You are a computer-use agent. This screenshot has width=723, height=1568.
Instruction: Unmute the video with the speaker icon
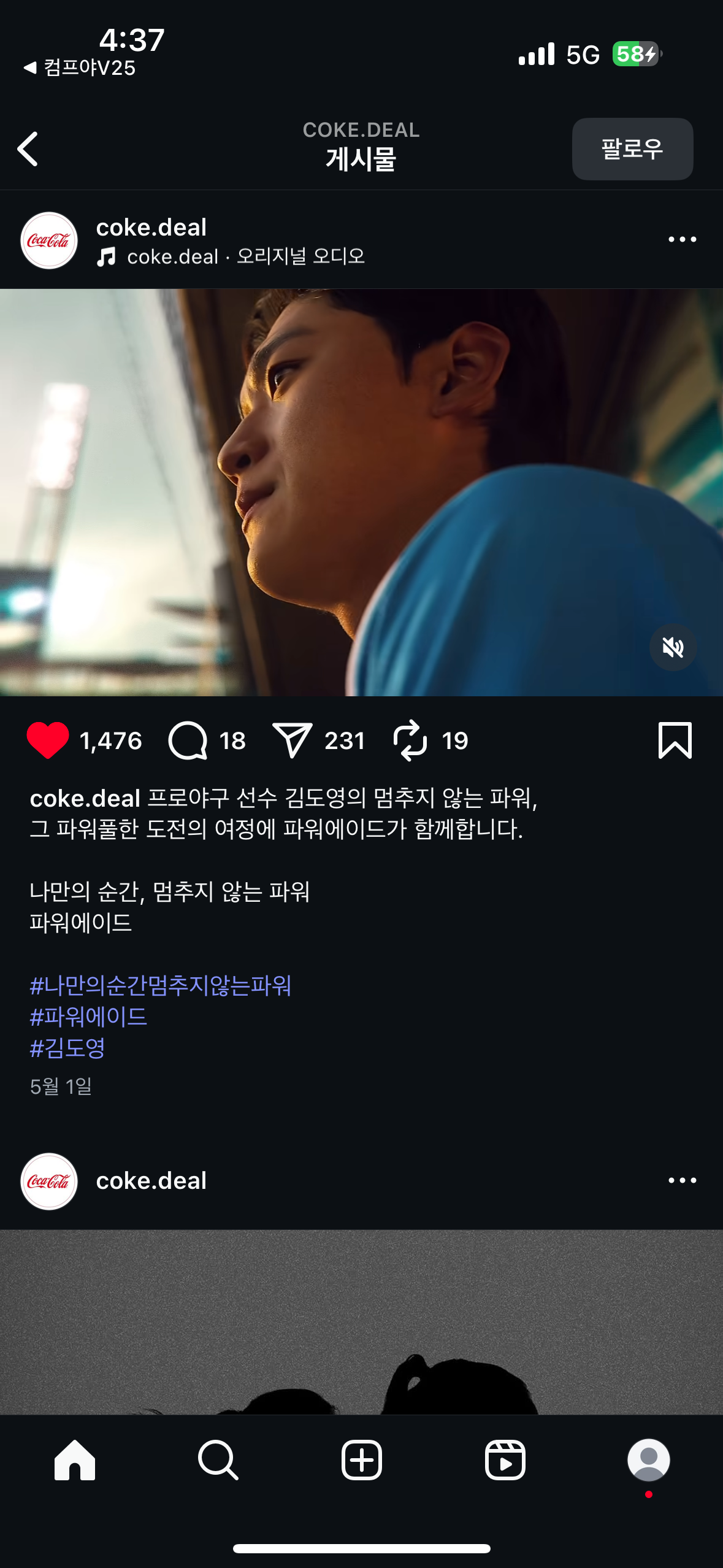coord(673,647)
